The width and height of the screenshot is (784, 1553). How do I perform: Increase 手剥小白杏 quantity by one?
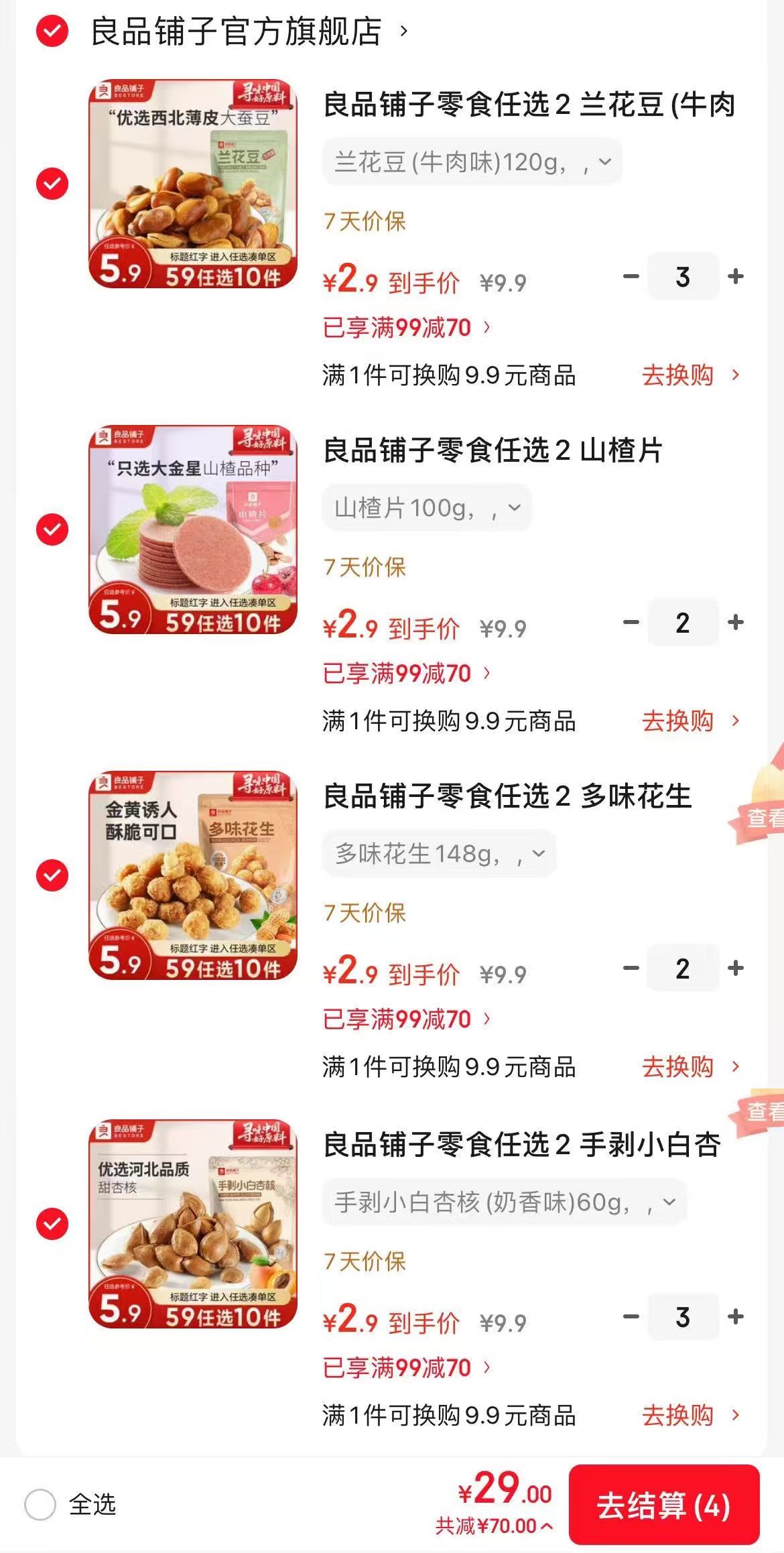[736, 1316]
